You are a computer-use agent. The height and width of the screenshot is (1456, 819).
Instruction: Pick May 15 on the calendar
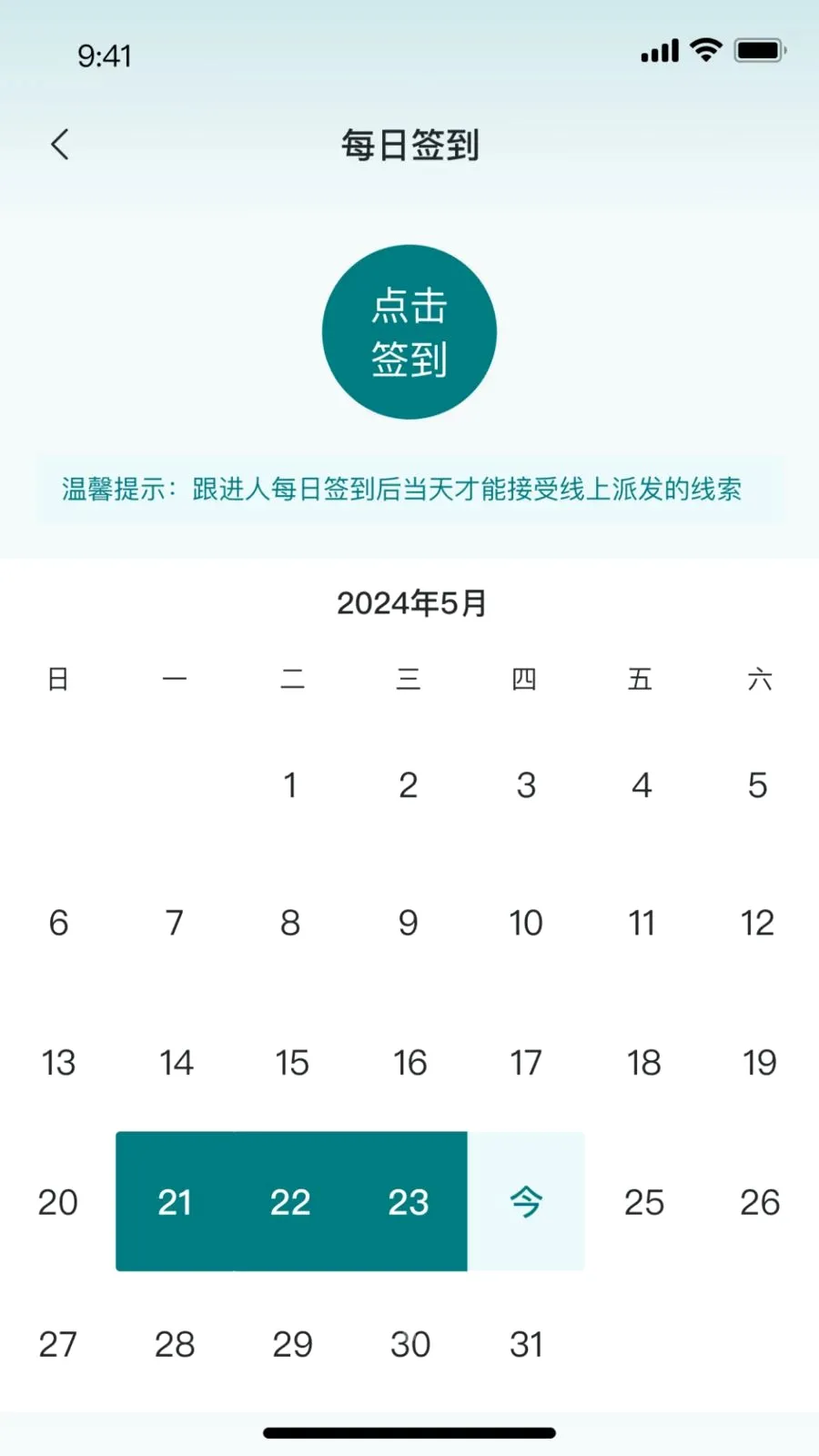pyautogui.click(x=292, y=1062)
